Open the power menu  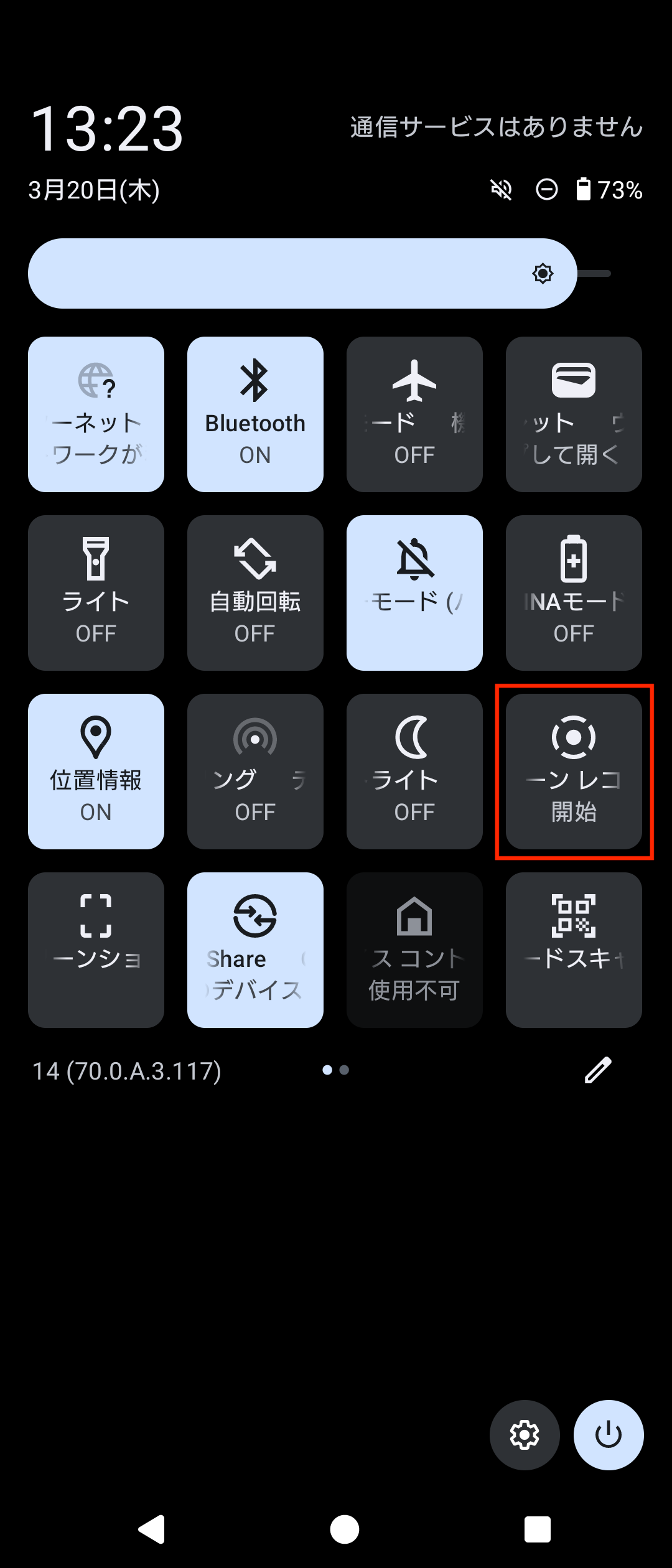pos(609,1435)
